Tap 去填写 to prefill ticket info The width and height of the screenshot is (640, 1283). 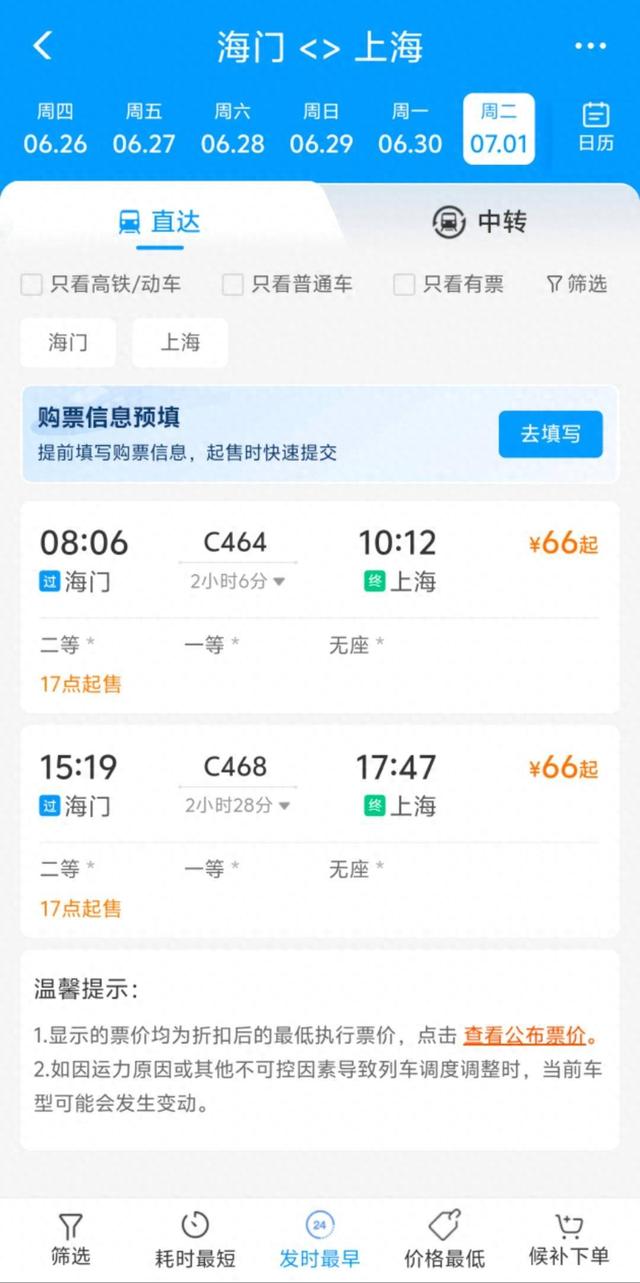point(550,434)
